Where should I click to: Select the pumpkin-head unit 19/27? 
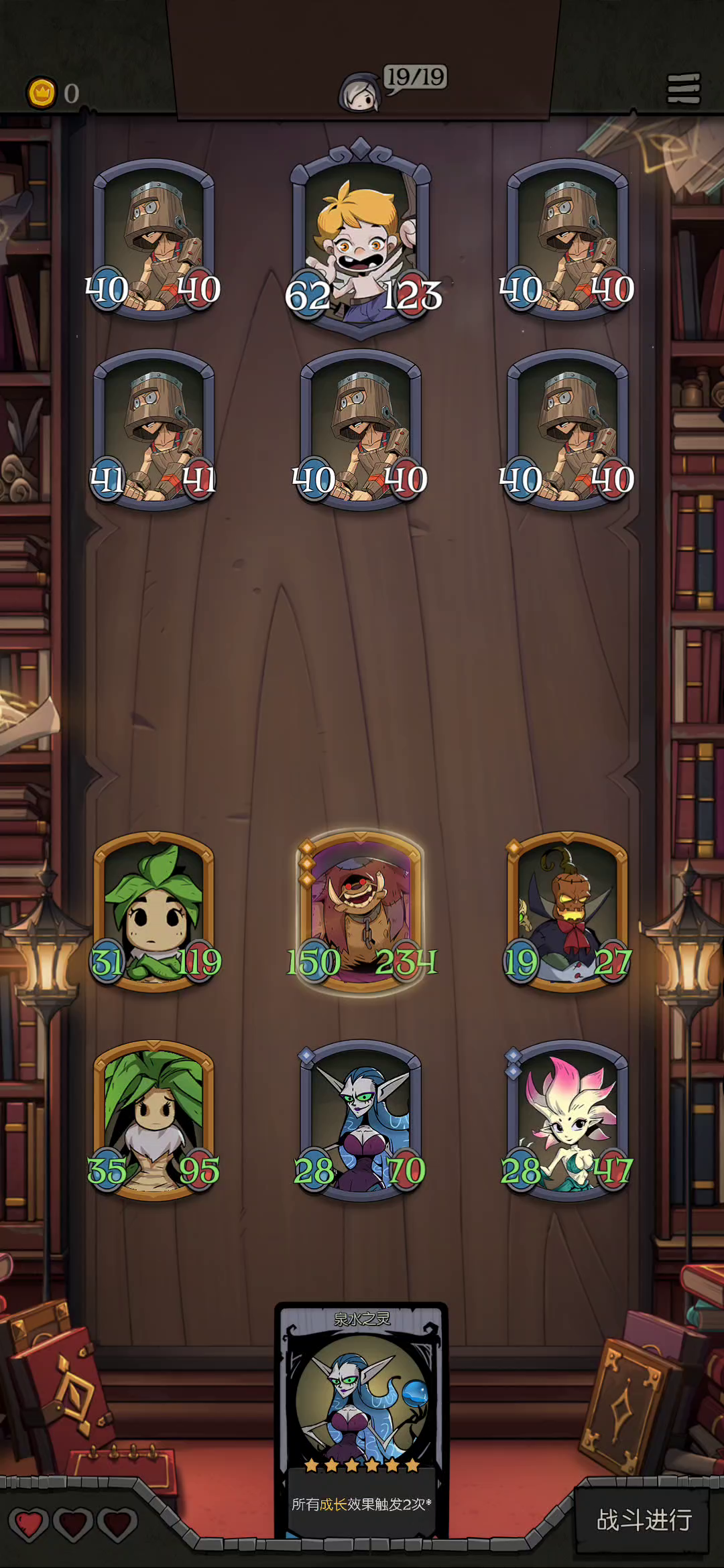568,911
